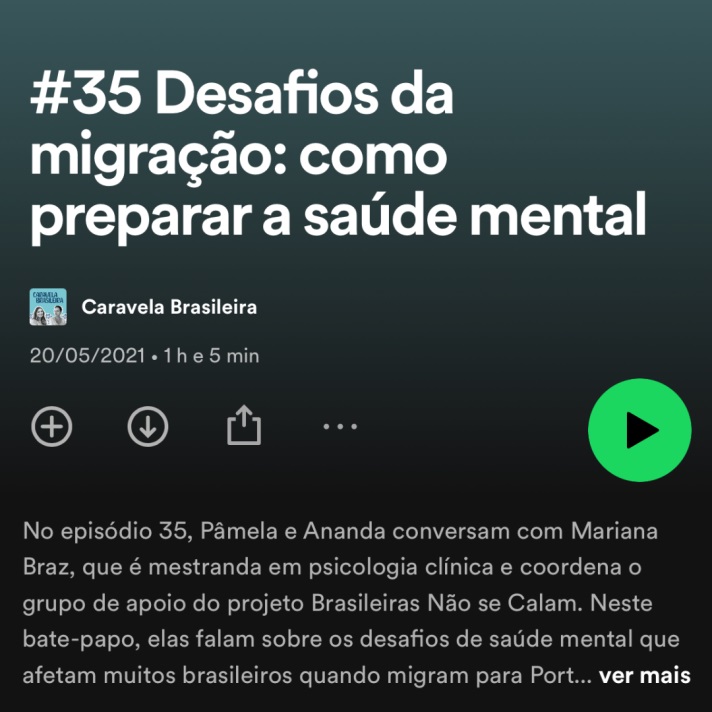This screenshot has width=712, height=712.
Task: Add this episode to your library
Action: point(52,427)
